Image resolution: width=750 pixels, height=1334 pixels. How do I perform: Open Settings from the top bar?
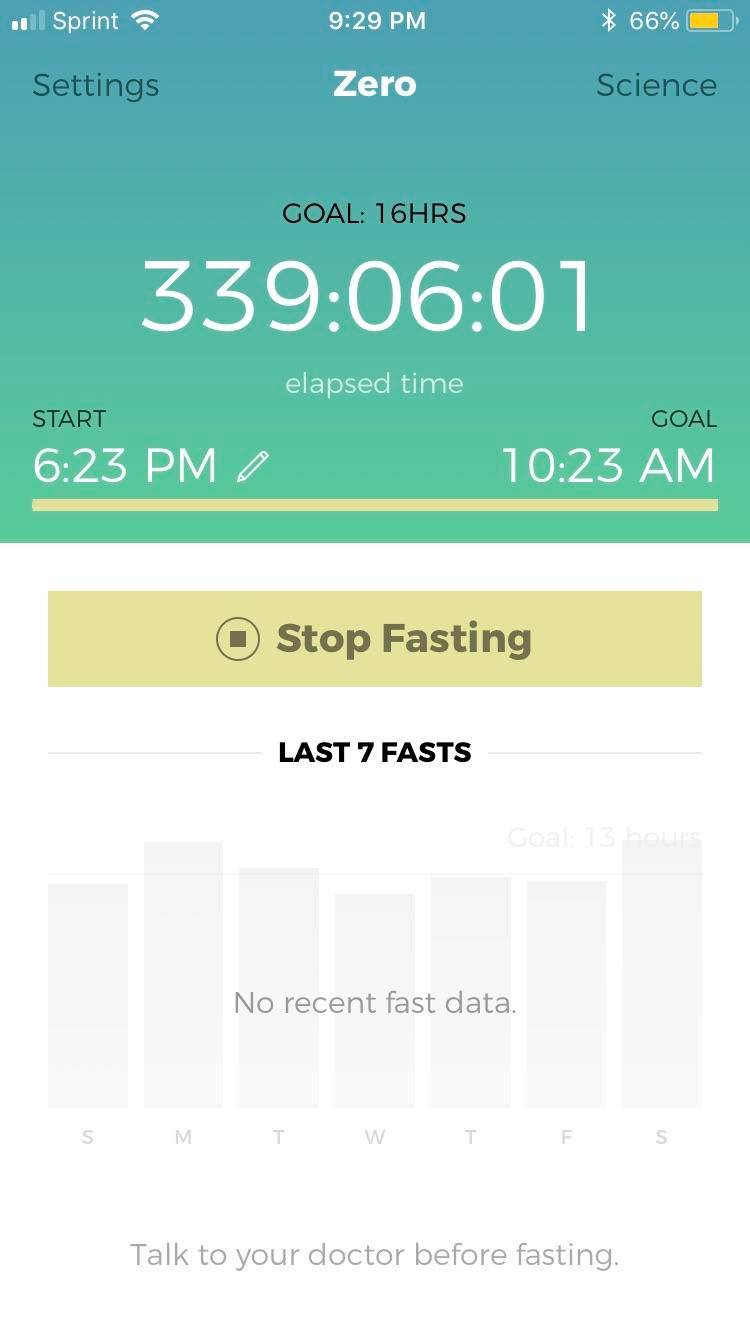(96, 86)
